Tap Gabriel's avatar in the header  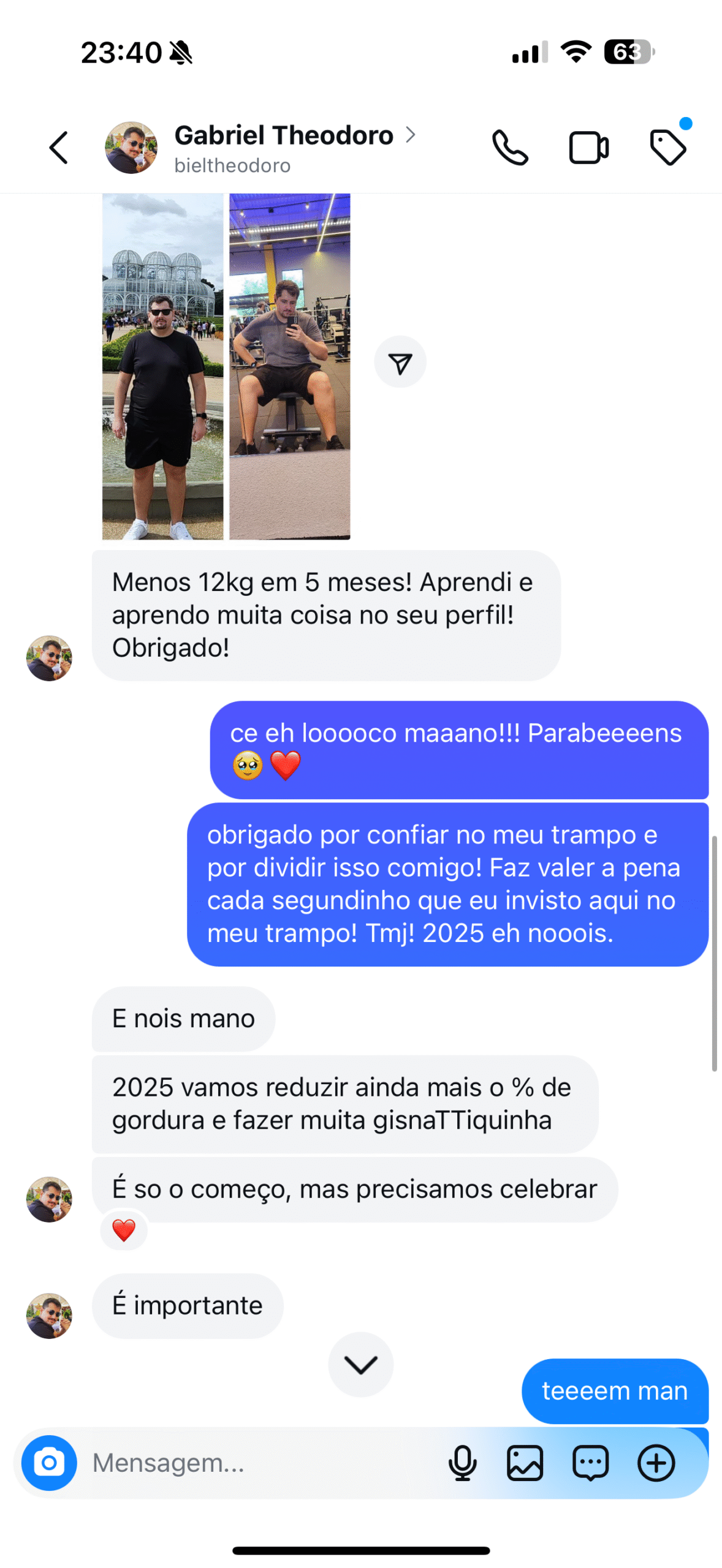click(x=131, y=148)
